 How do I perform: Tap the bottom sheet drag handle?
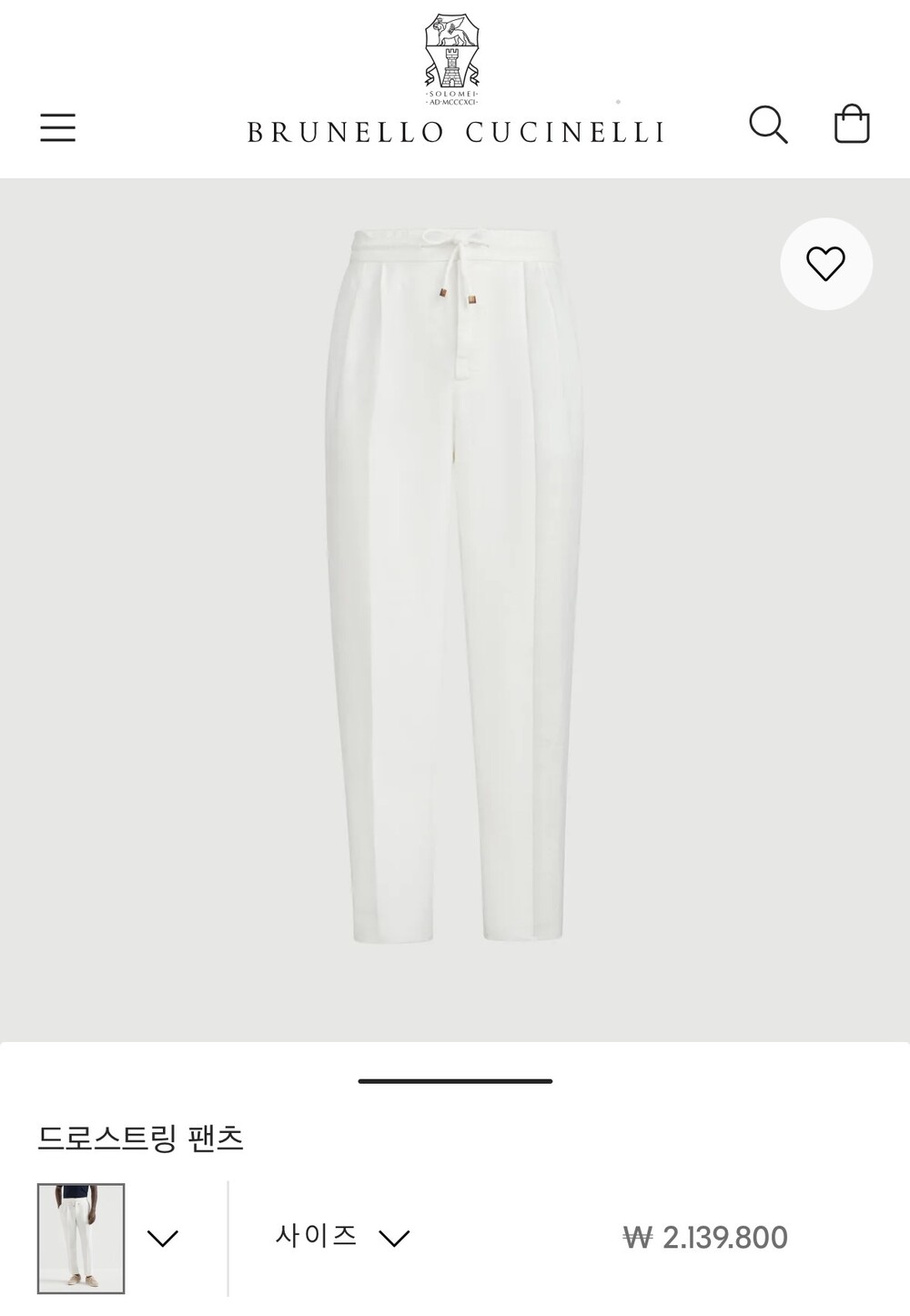(455, 1081)
